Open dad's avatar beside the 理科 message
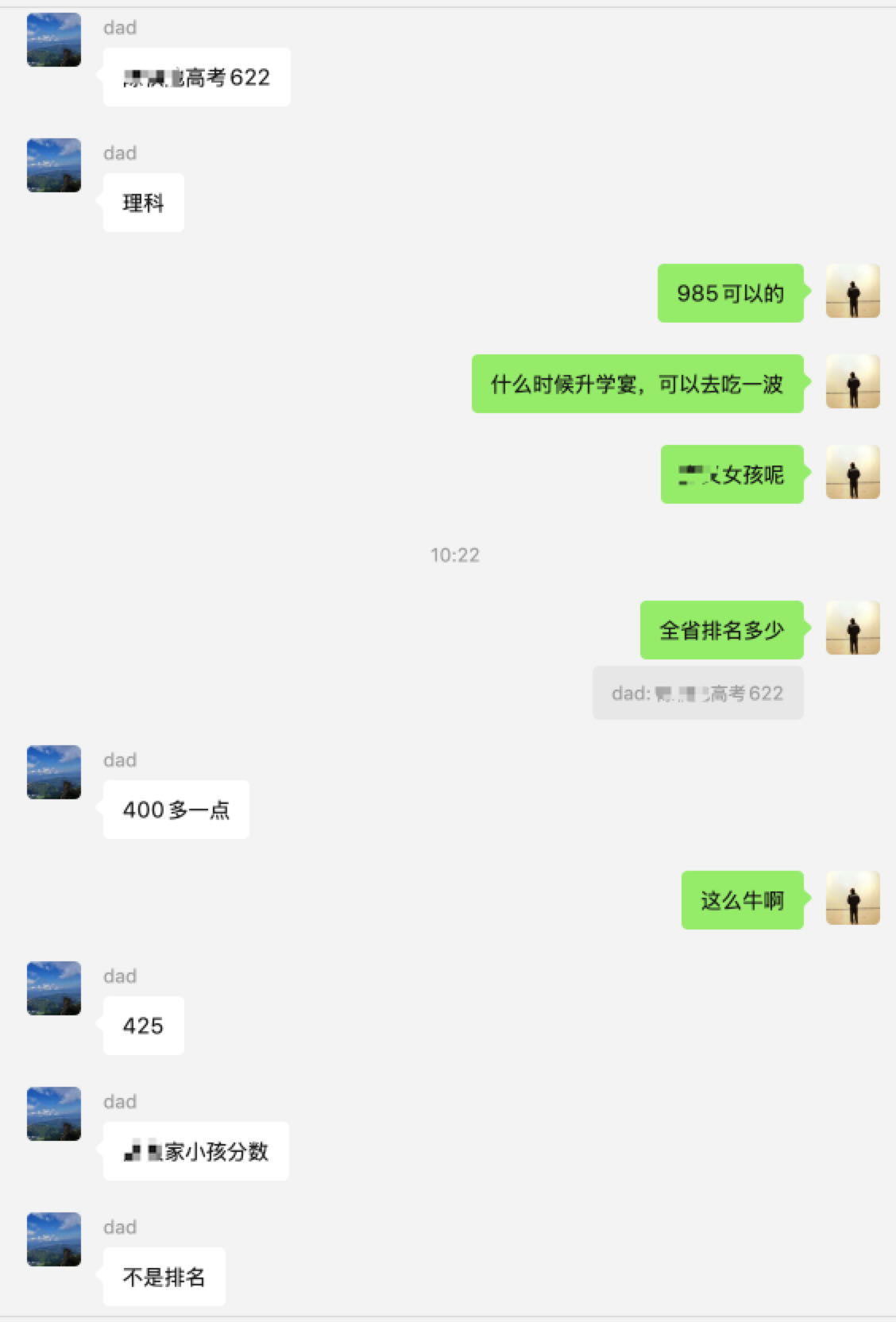Image resolution: width=896 pixels, height=1322 pixels. [54, 165]
